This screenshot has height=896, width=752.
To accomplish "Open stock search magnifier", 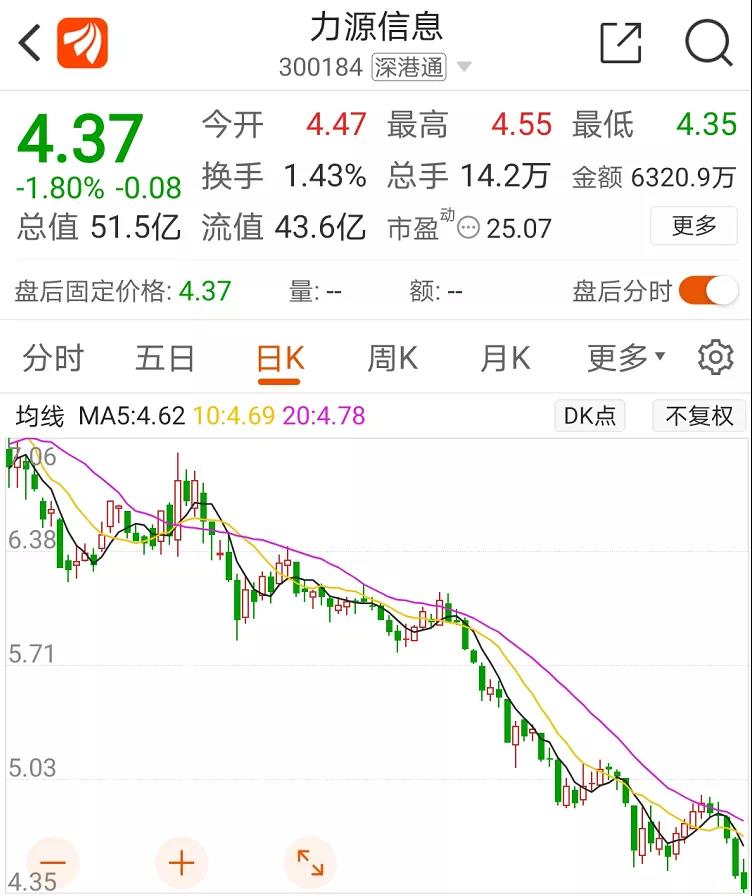I will pyautogui.click(x=708, y=44).
